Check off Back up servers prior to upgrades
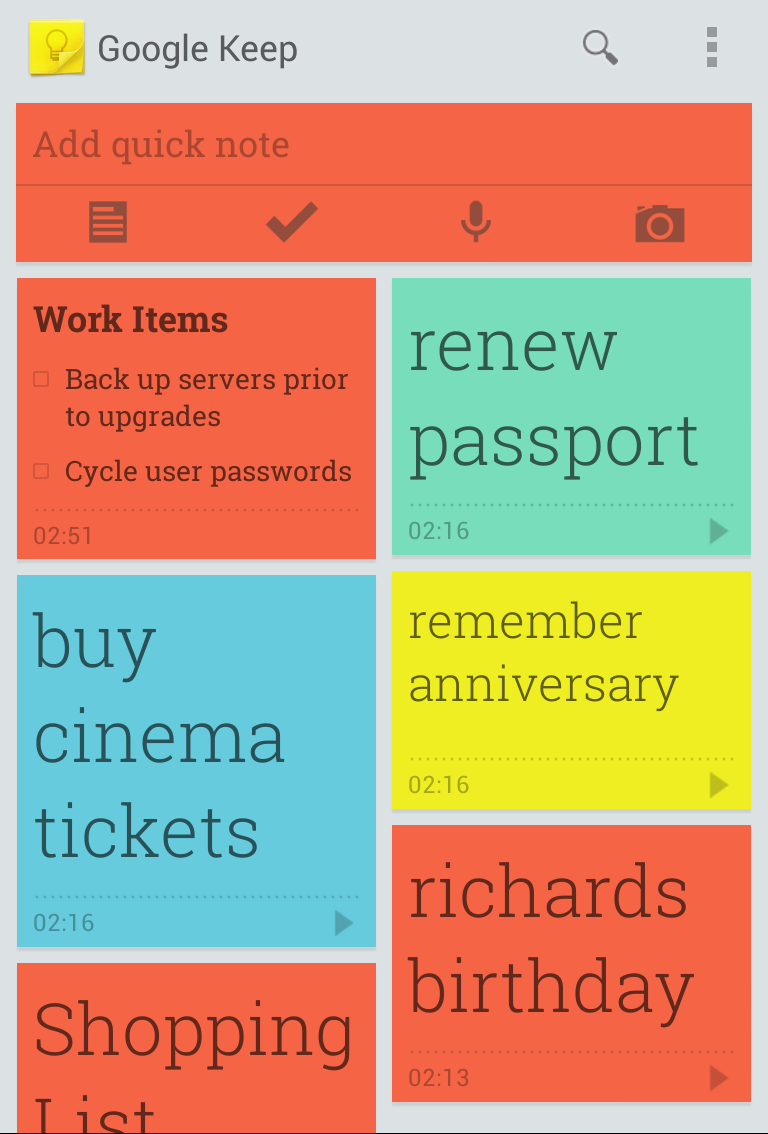 [42, 380]
